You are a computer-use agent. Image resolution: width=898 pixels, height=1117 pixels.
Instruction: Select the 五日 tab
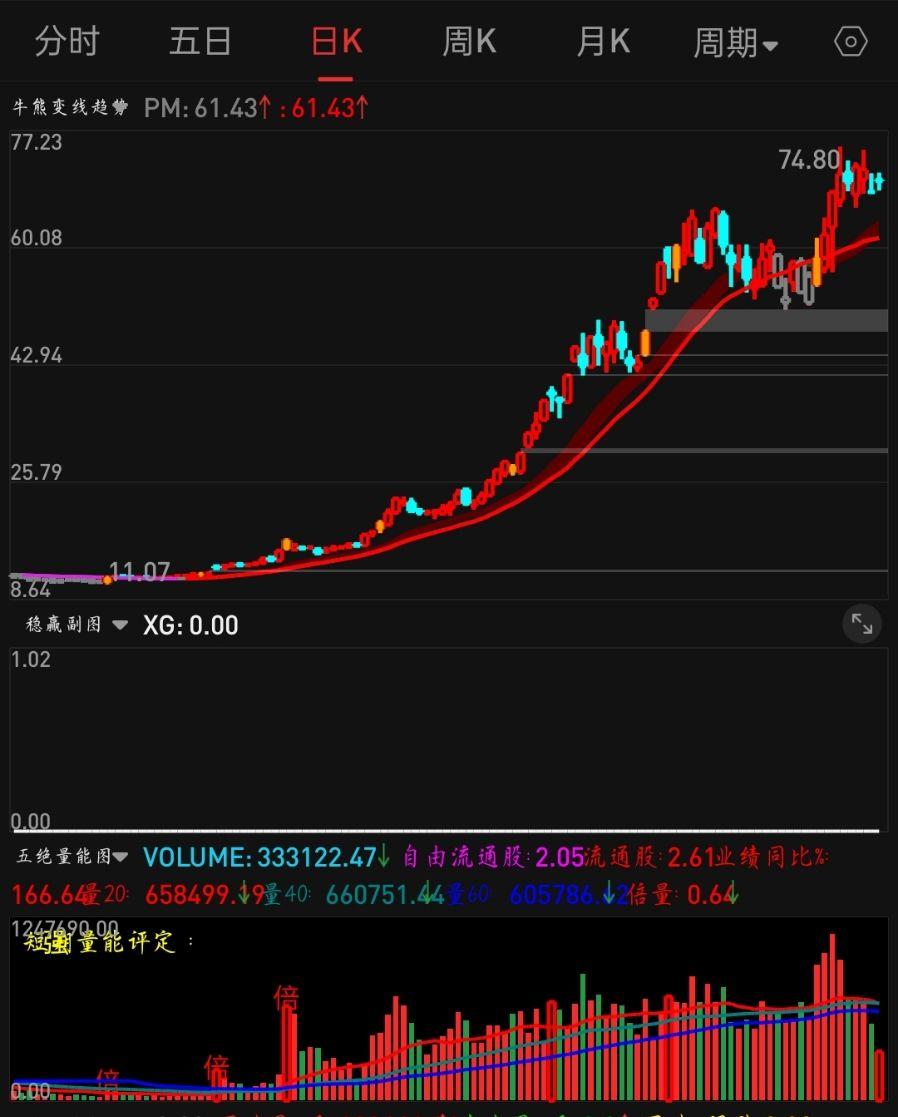(x=200, y=42)
